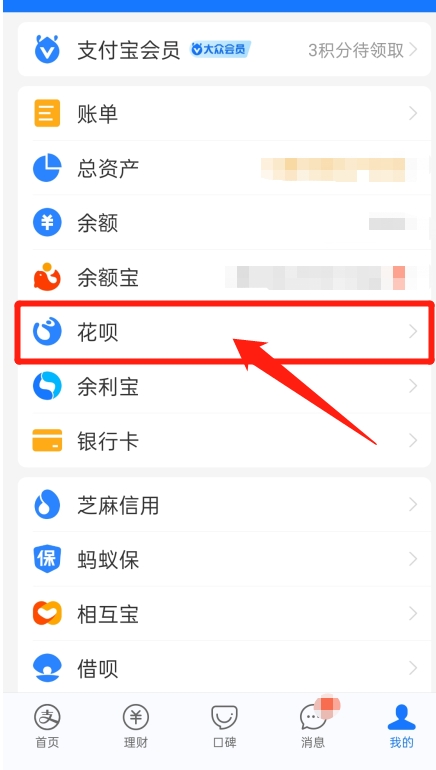The width and height of the screenshot is (436, 770).
Task: Open 相互宝
Action: [x=224, y=614]
